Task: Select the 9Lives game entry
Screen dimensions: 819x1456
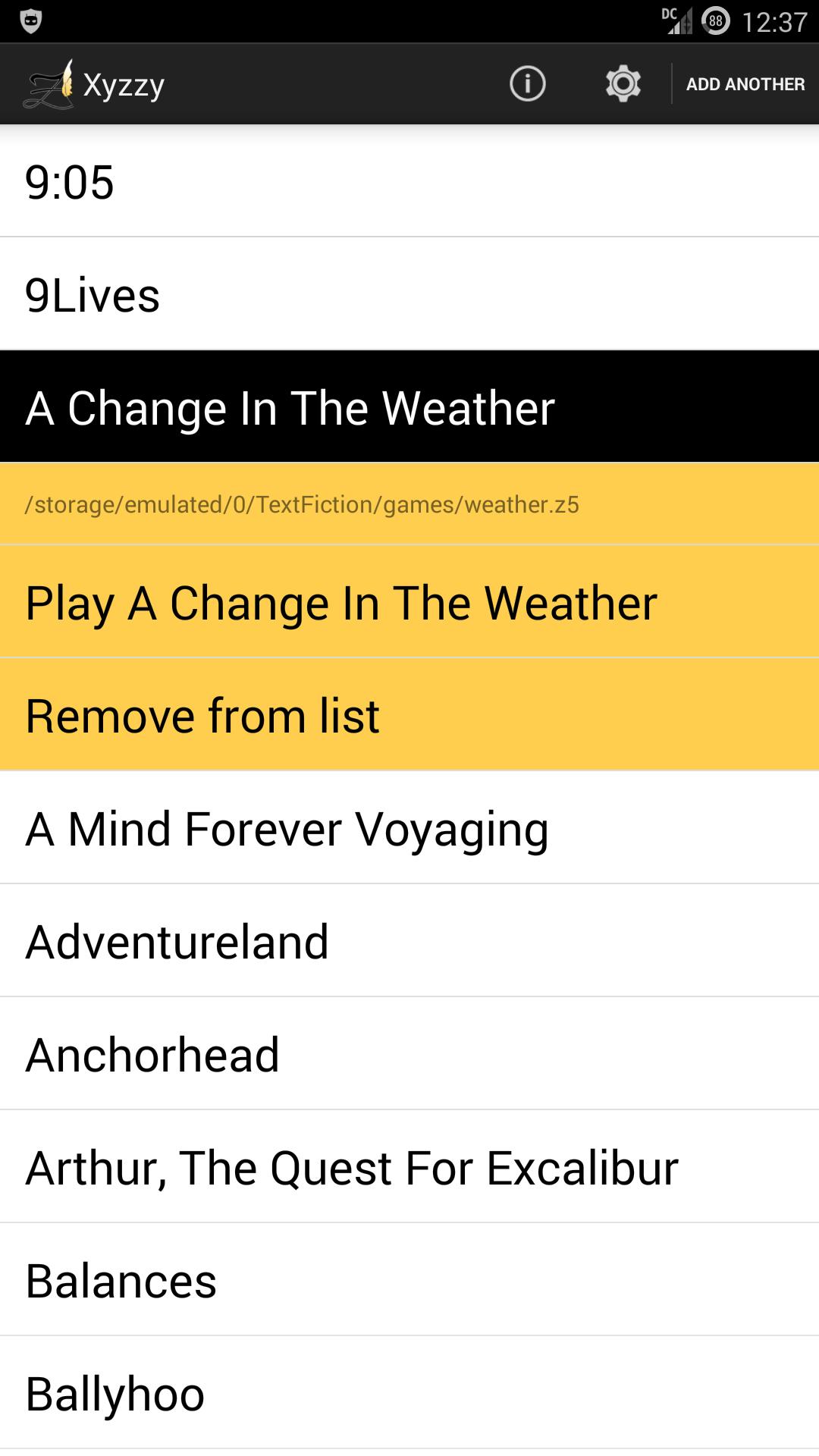Action: pyautogui.click(x=409, y=294)
